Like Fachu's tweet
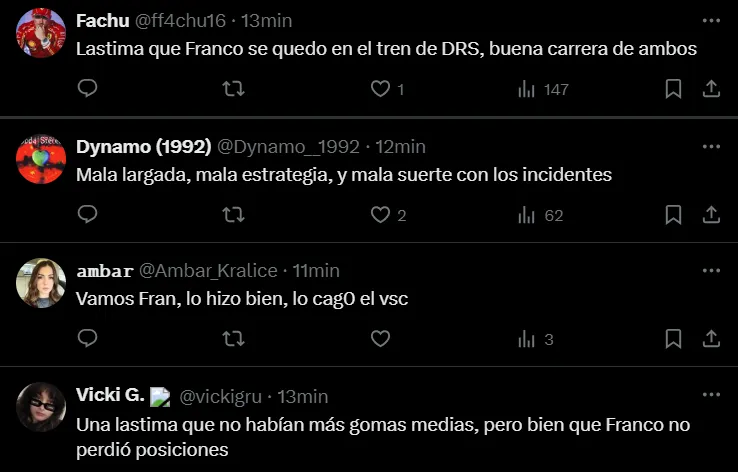738x472 pixels. 380,89
